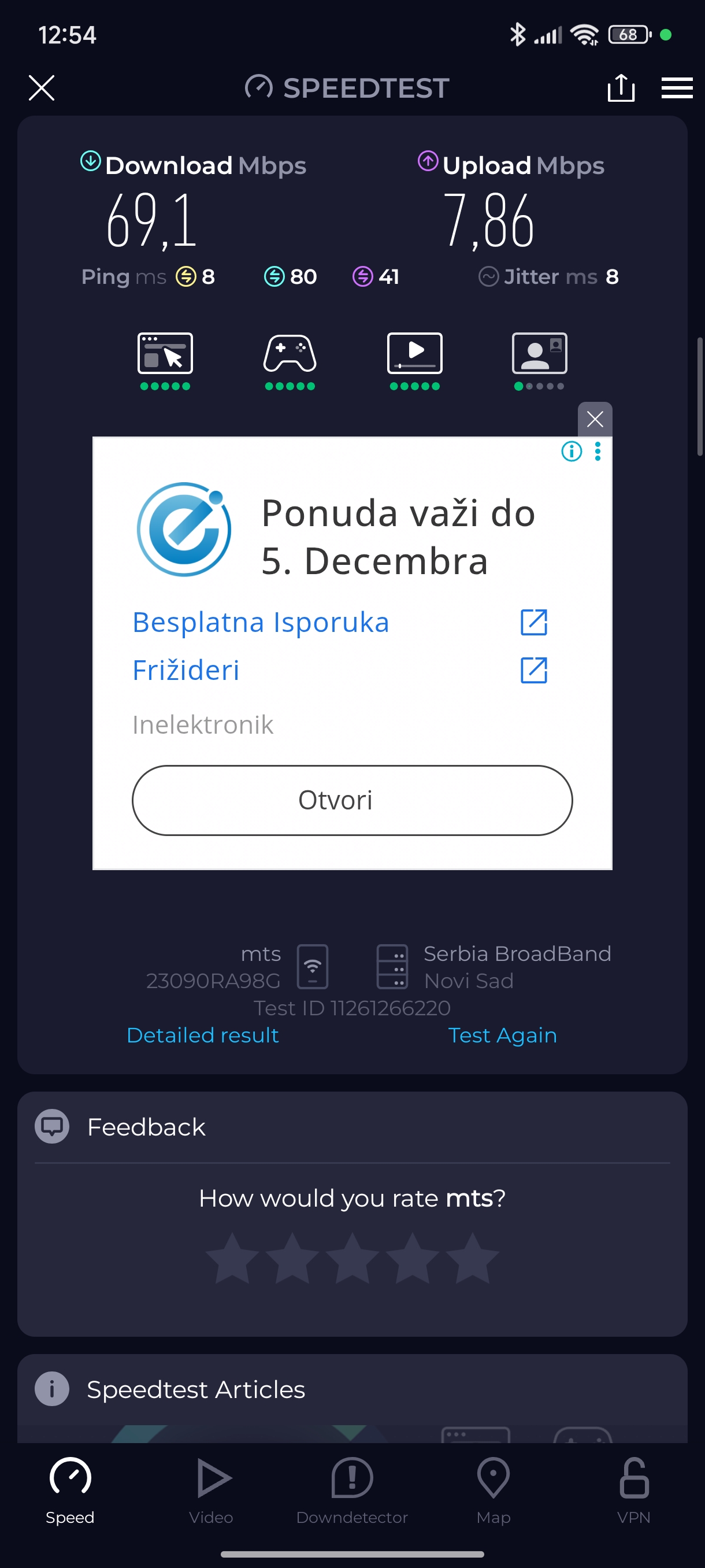Viewport: 705px width, 1568px height.
Task: Open the VPN tab
Action: click(634, 1489)
